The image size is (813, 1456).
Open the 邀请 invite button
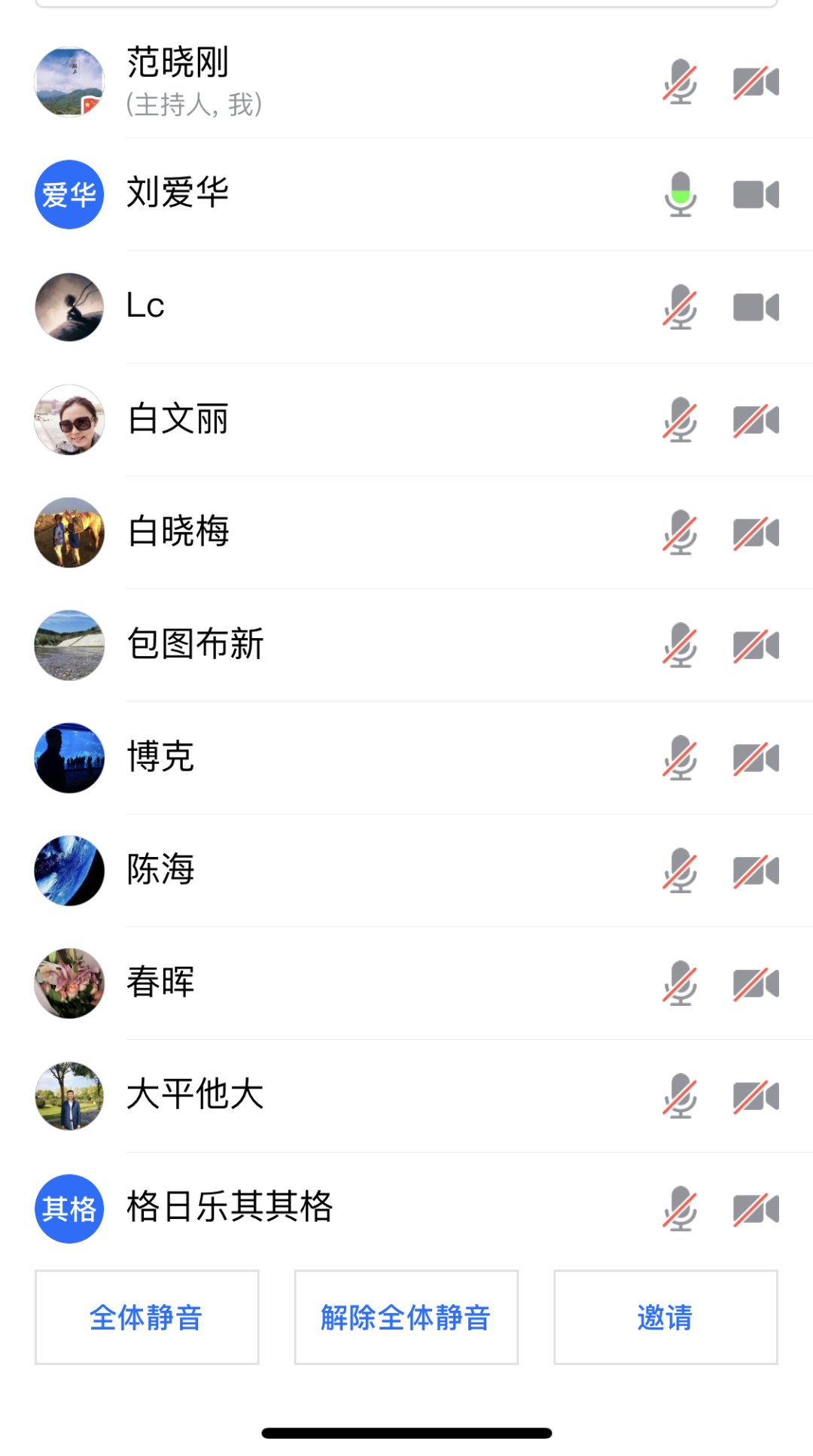click(x=665, y=1317)
